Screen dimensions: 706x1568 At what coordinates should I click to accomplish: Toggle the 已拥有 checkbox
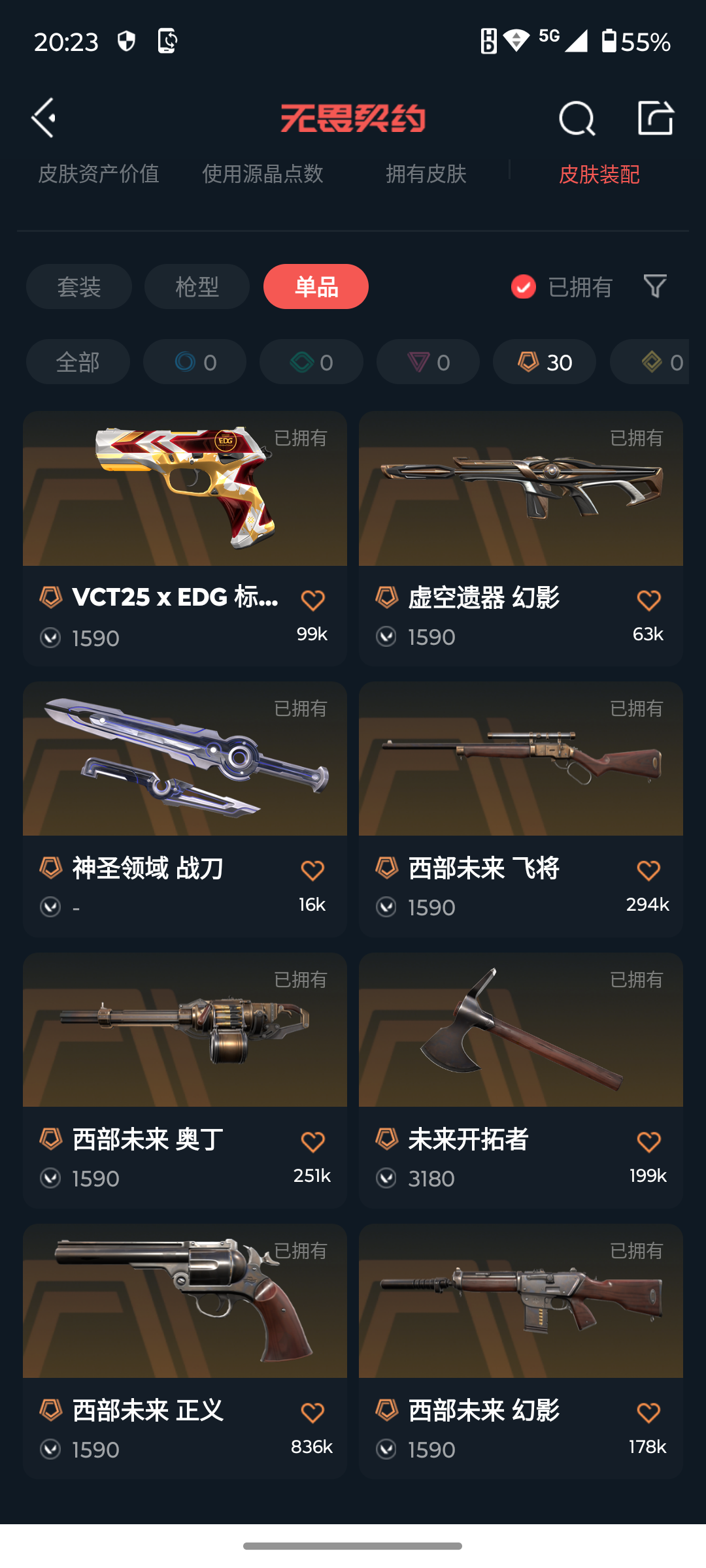tap(524, 287)
